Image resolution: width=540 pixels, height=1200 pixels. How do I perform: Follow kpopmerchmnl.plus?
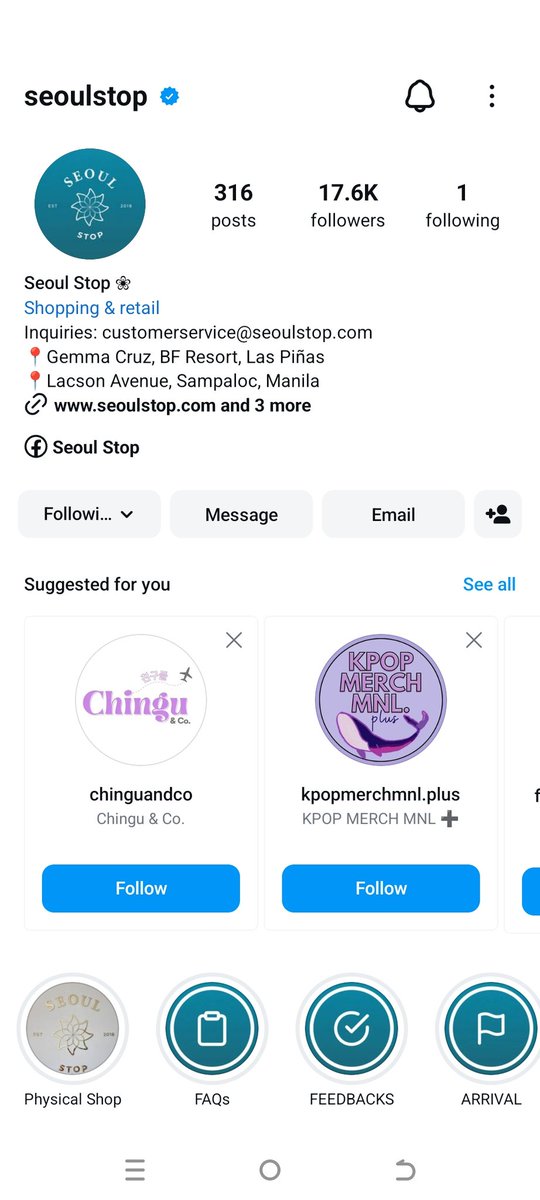[381, 888]
